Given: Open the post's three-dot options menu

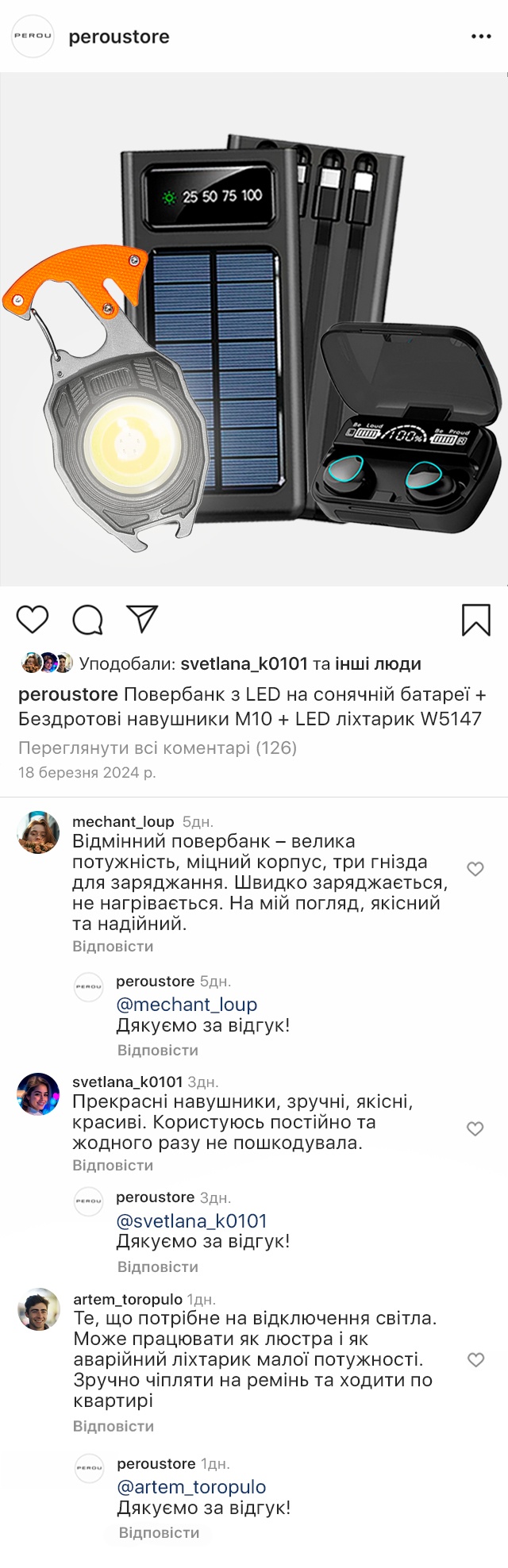Looking at the screenshot, I should [481, 37].
